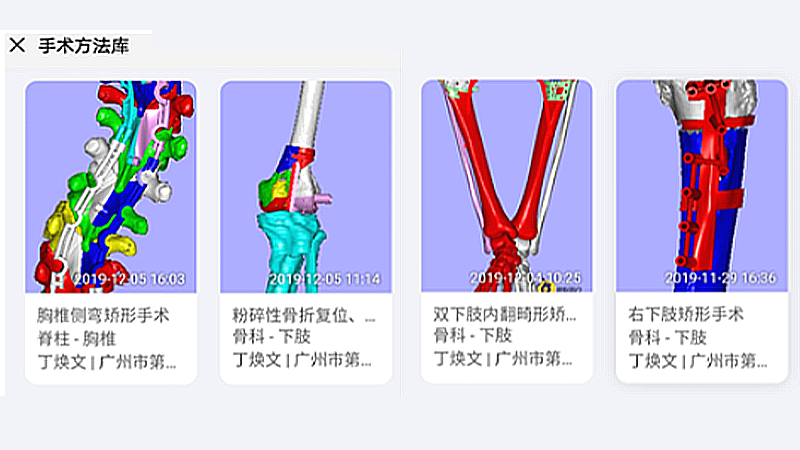Open the 右下肢矫形手术 card
Image resolution: width=800 pixels, height=450 pixels.
tap(700, 232)
